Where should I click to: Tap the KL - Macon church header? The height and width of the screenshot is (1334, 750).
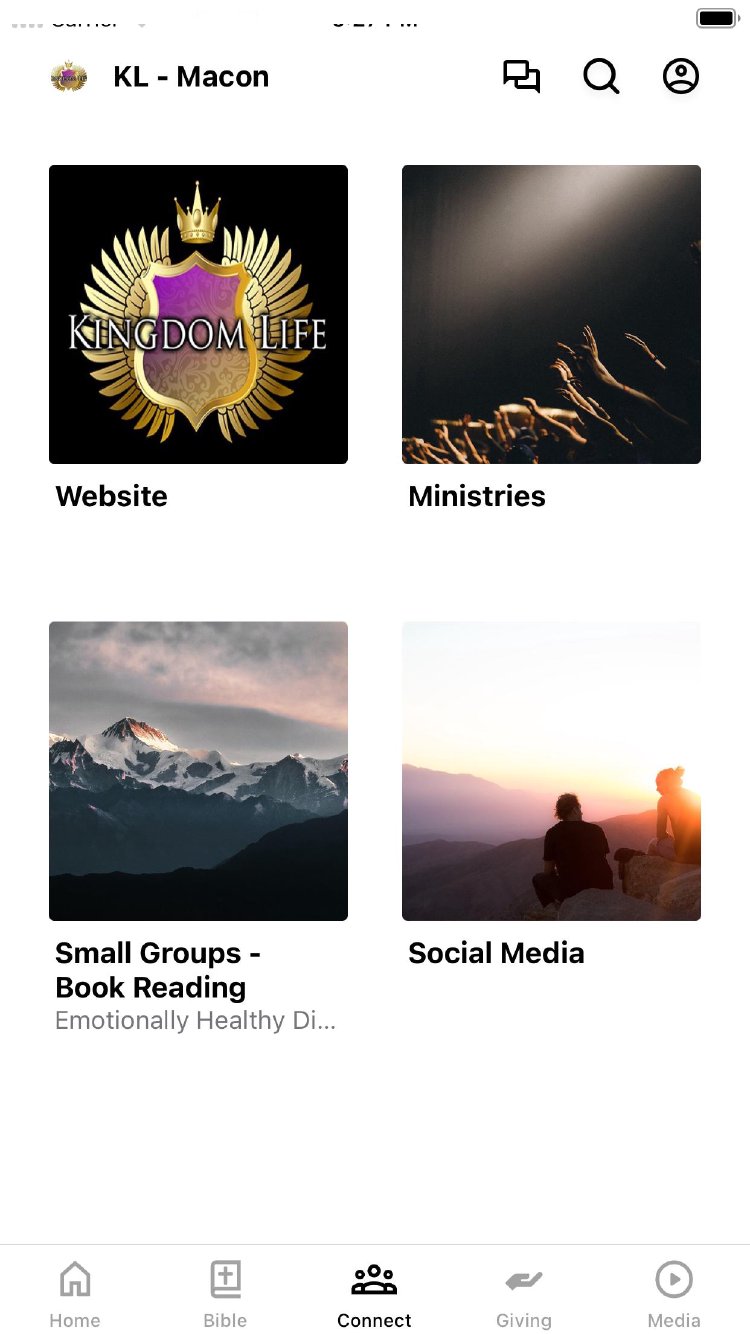(x=190, y=77)
